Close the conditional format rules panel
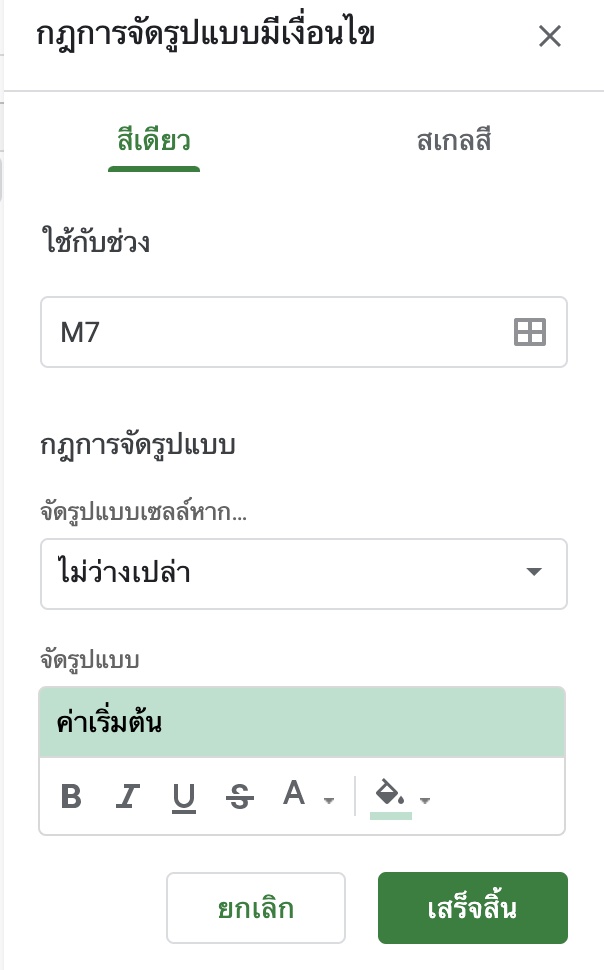This screenshot has height=970, width=604. 550,36
